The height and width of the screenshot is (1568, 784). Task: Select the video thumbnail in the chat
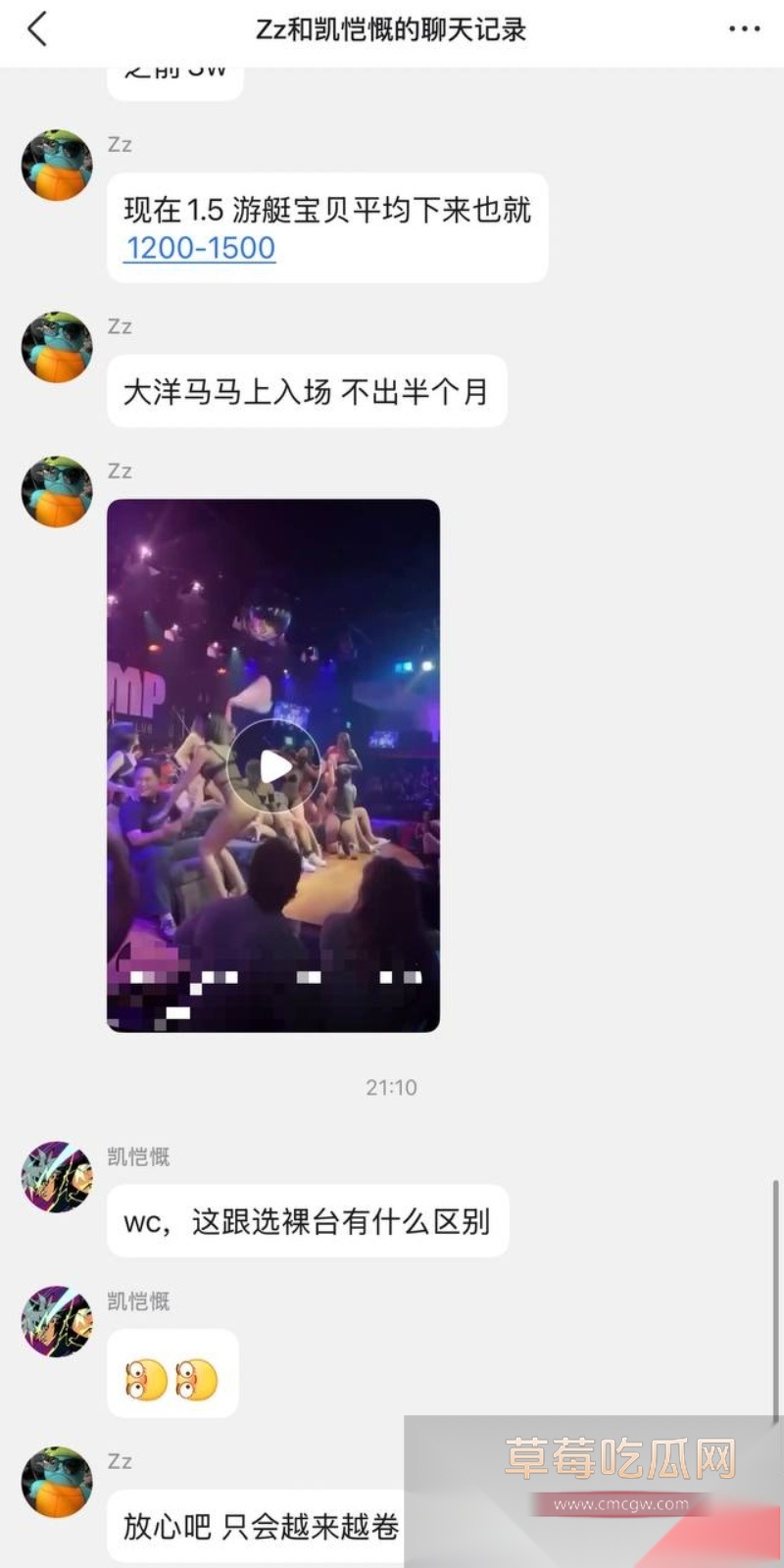[275, 762]
